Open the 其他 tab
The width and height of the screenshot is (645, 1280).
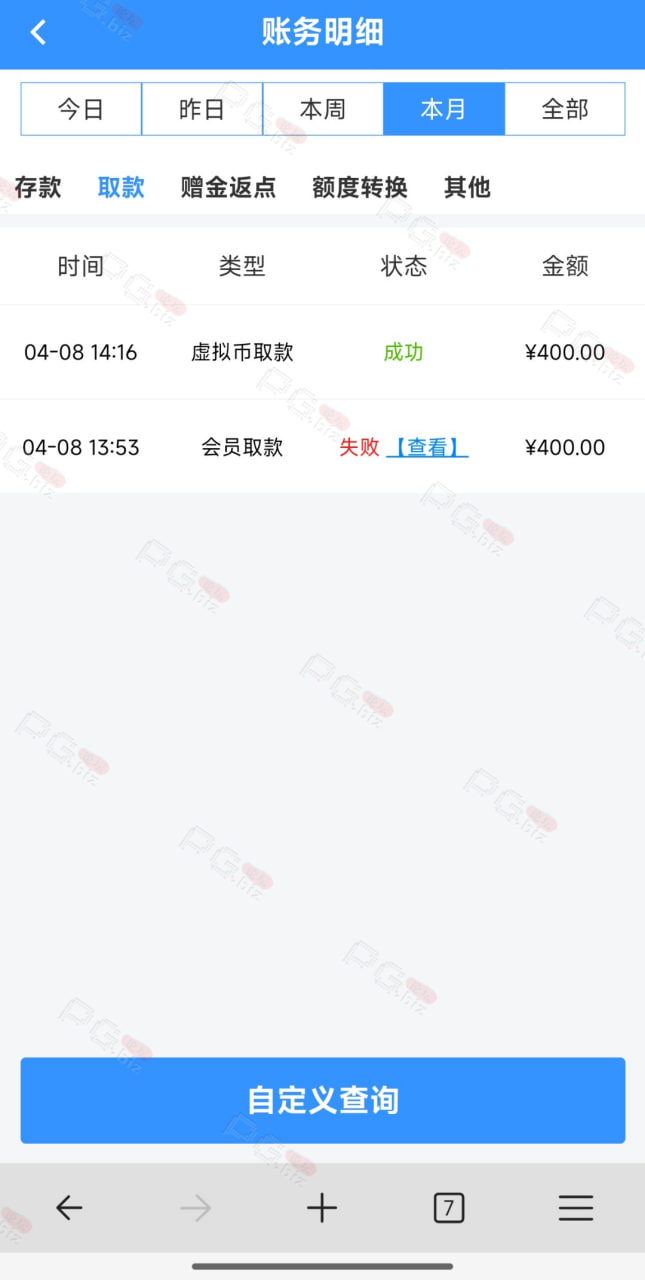click(467, 187)
